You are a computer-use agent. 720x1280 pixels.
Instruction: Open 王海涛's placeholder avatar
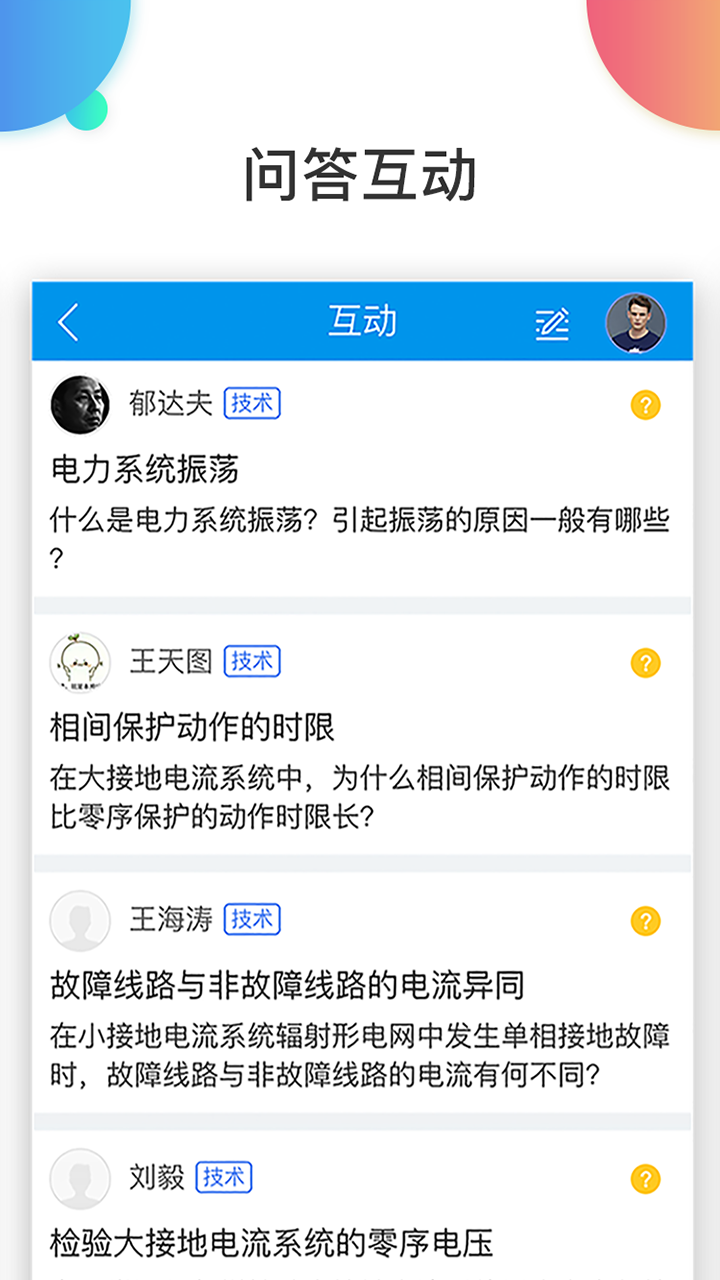click(80, 920)
